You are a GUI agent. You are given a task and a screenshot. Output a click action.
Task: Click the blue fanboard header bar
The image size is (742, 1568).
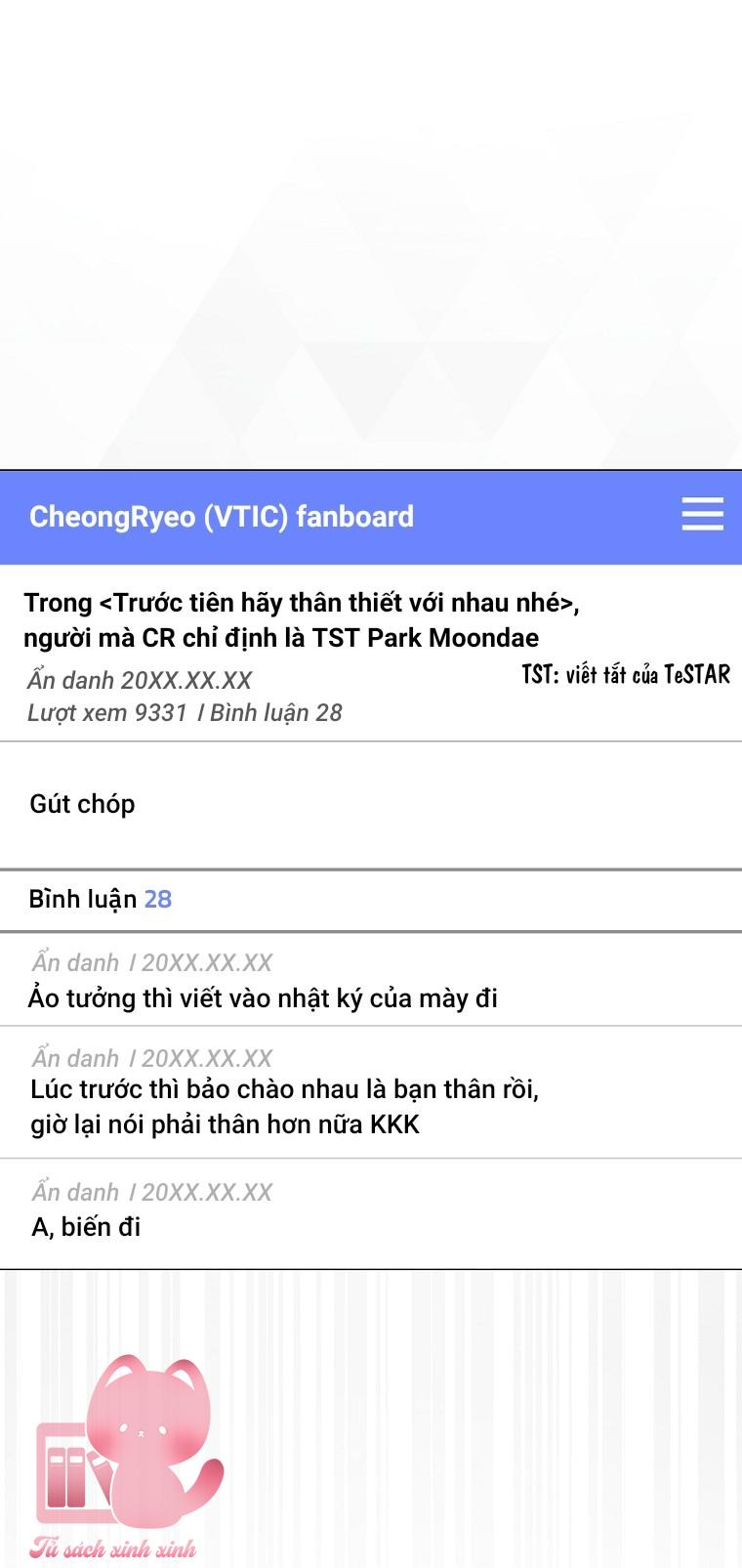click(371, 516)
